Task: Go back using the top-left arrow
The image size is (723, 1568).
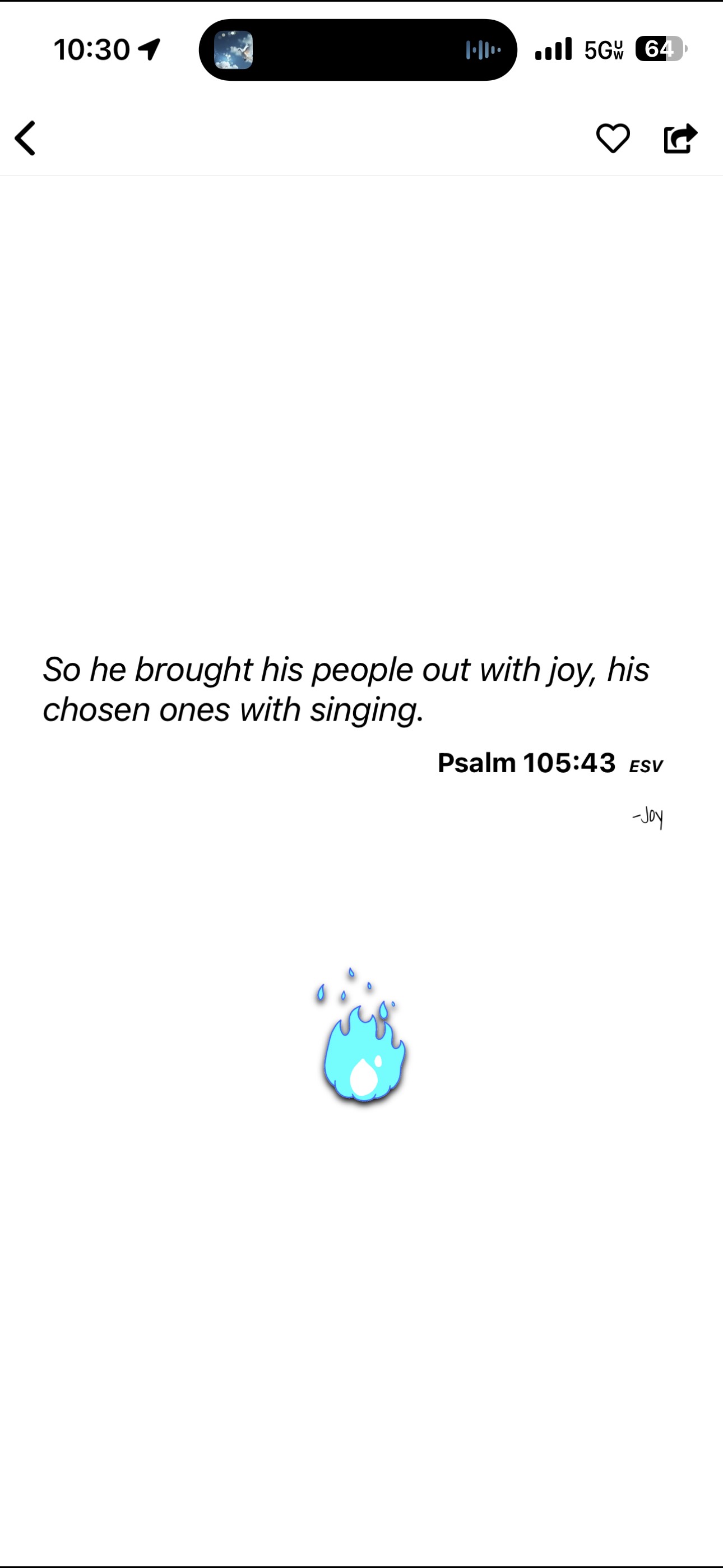Action: coord(26,138)
